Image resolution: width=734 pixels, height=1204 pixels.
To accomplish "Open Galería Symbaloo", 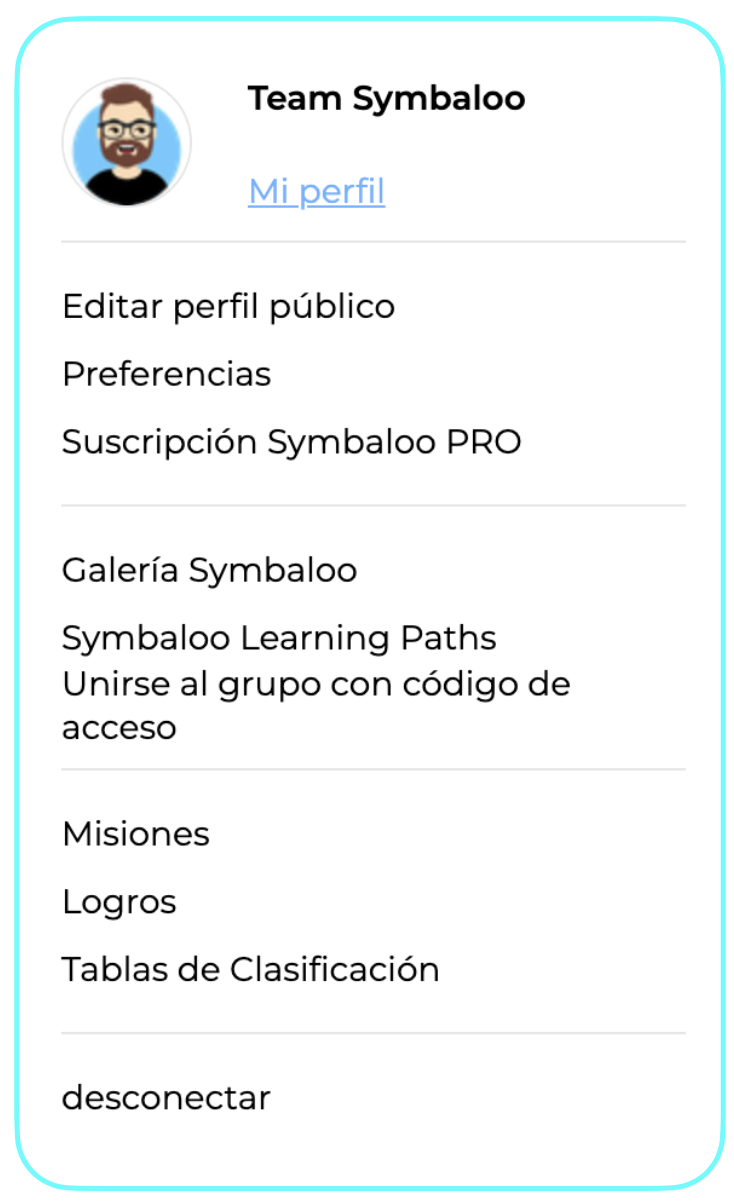I will pyautogui.click(x=209, y=570).
